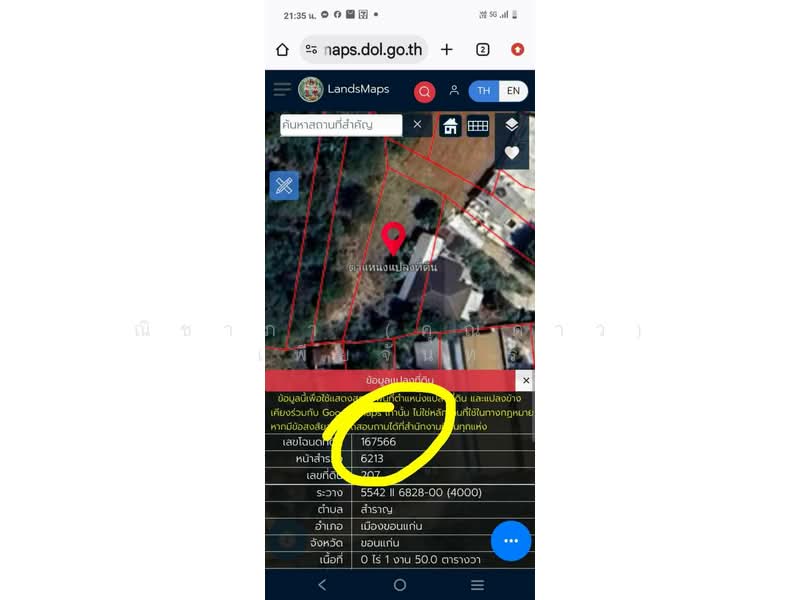Close the land parcel info panel
Image resolution: width=800 pixels, height=600 pixels.
(526, 381)
